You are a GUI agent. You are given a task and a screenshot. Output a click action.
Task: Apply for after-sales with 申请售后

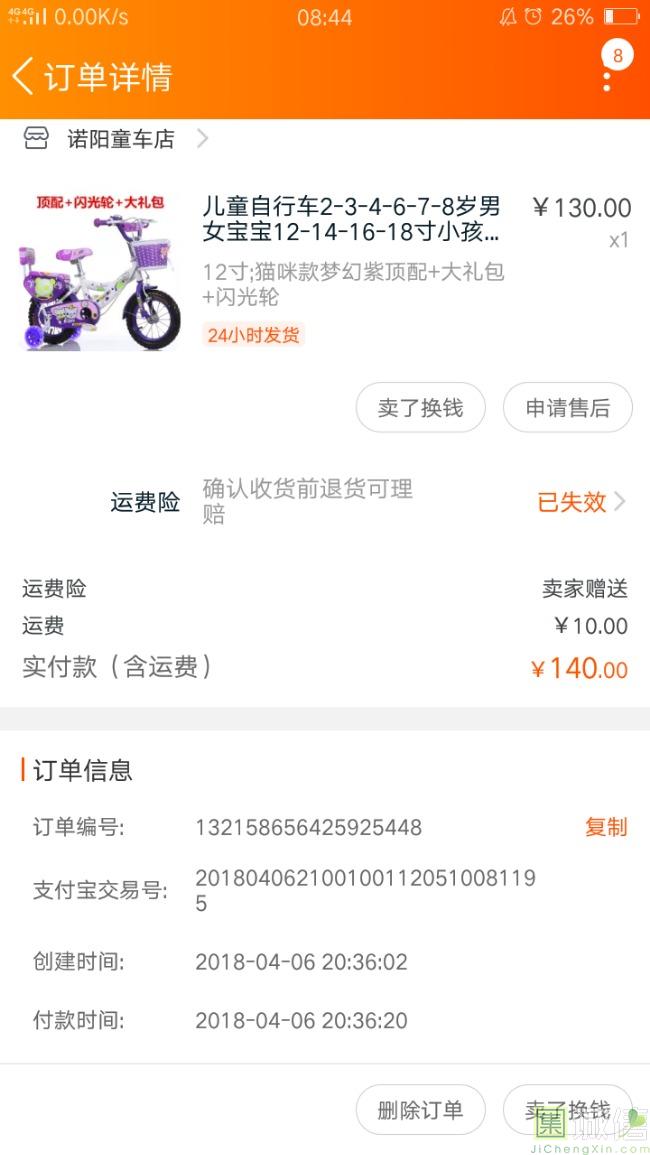(567, 408)
